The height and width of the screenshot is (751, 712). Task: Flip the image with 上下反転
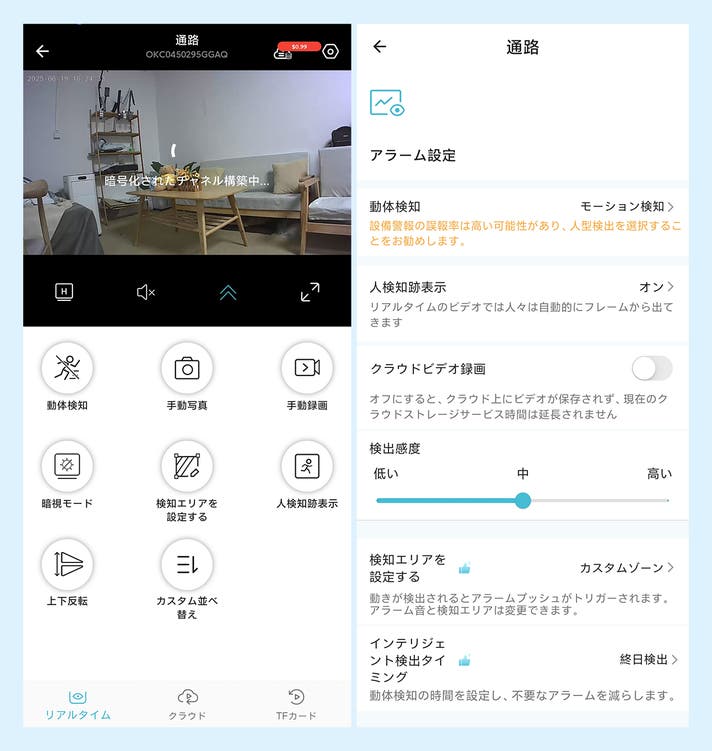tap(67, 564)
